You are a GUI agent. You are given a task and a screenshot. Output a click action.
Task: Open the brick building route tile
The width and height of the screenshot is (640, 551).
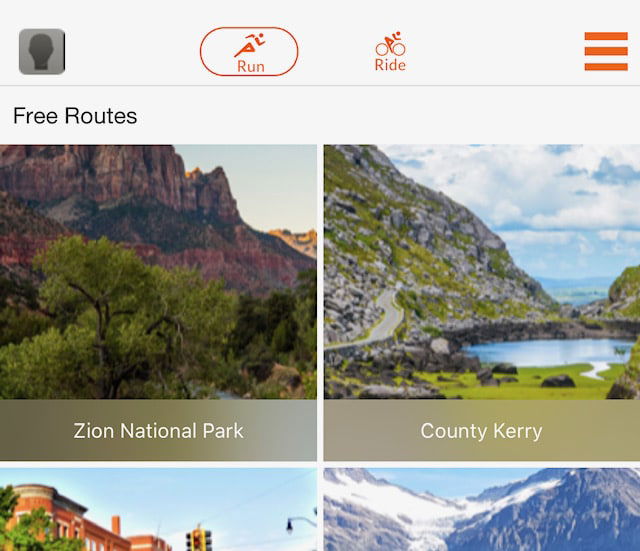158,510
